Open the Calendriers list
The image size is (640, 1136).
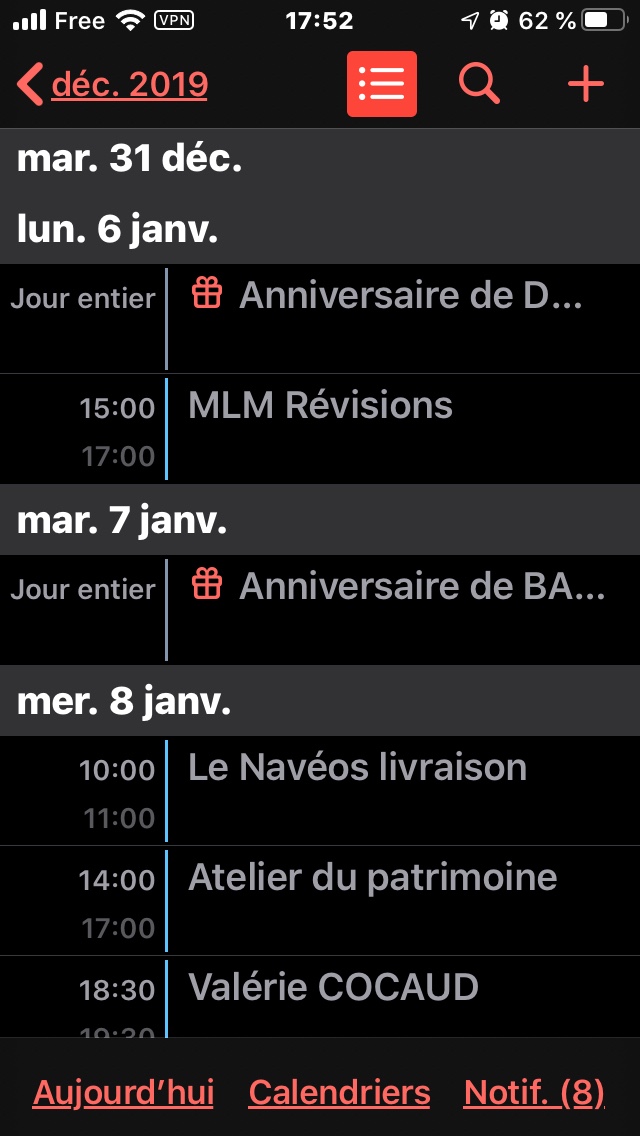(x=339, y=1093)
